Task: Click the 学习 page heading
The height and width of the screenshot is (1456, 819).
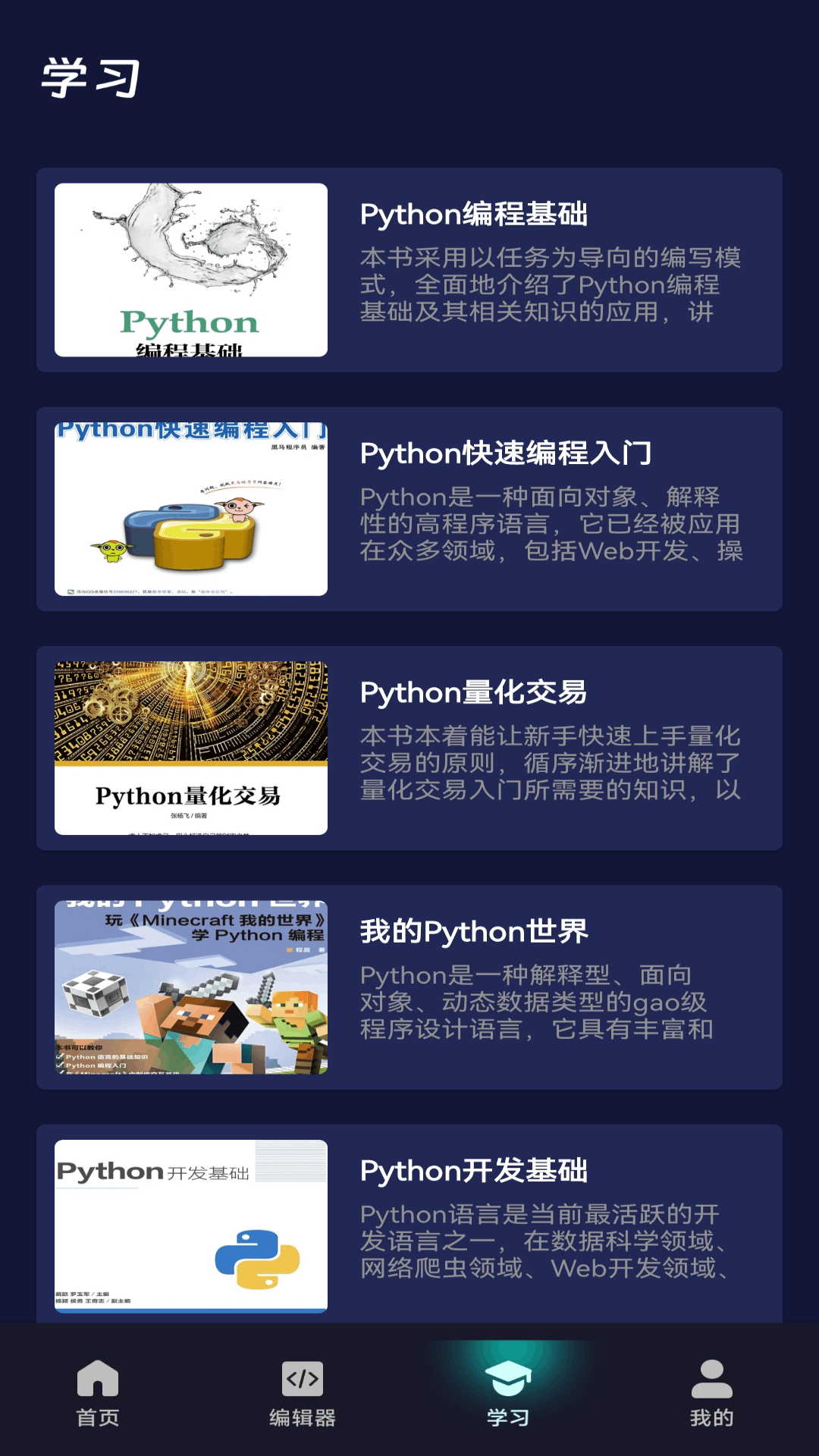Action: [x=91, y=78]
